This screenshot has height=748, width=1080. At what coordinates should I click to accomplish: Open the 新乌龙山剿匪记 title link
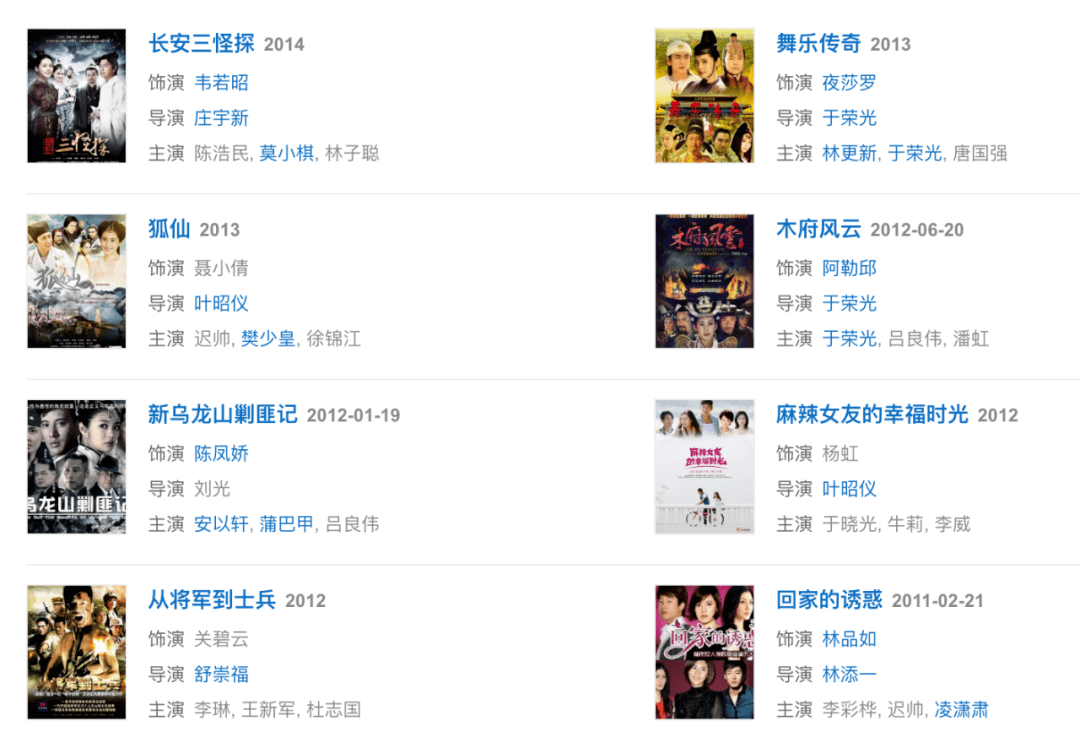point(222,414)
